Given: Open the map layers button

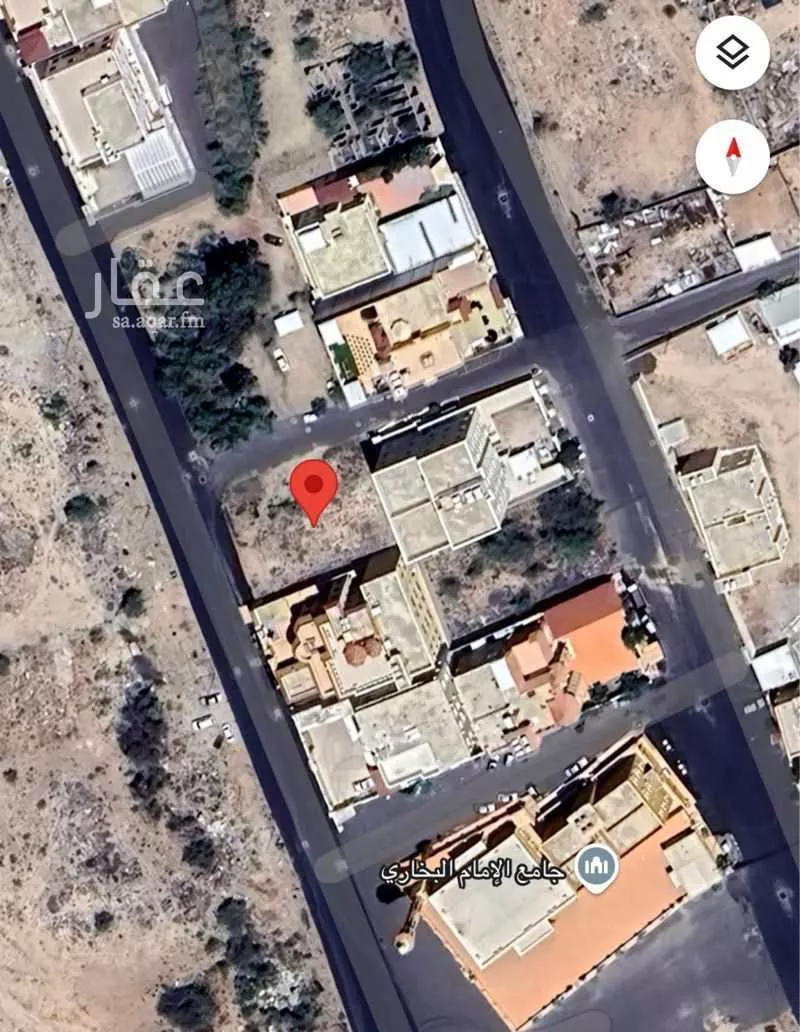Looking at the screenshot, I should pos(732,53).
